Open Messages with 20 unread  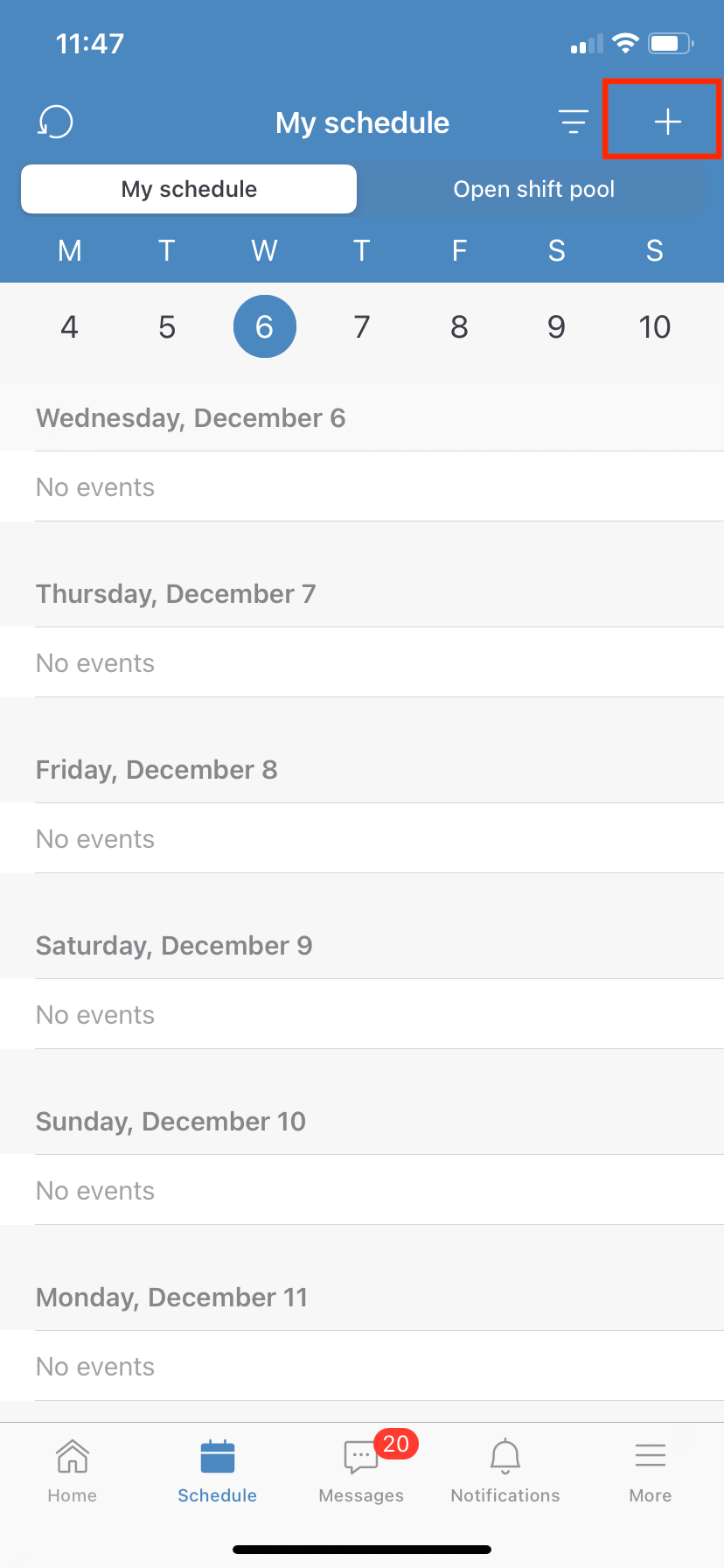[x=362, y=1472]
